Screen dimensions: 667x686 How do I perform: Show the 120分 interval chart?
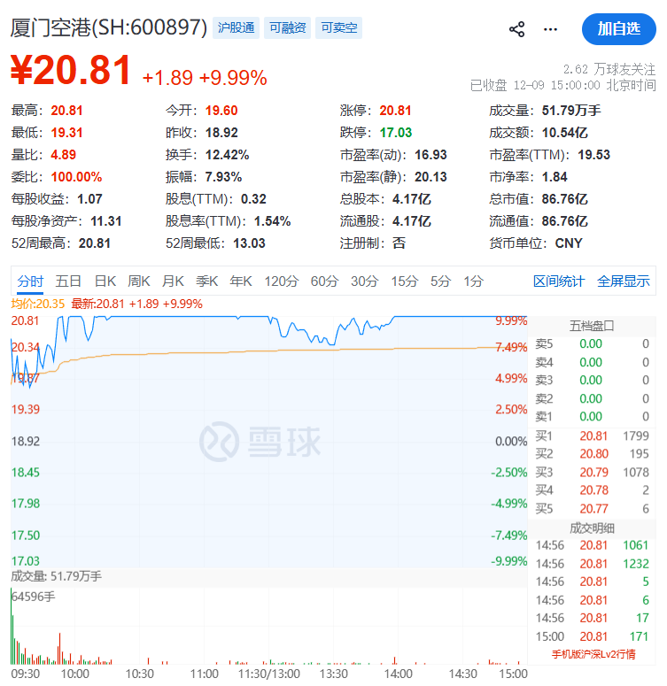coord(281,281)
